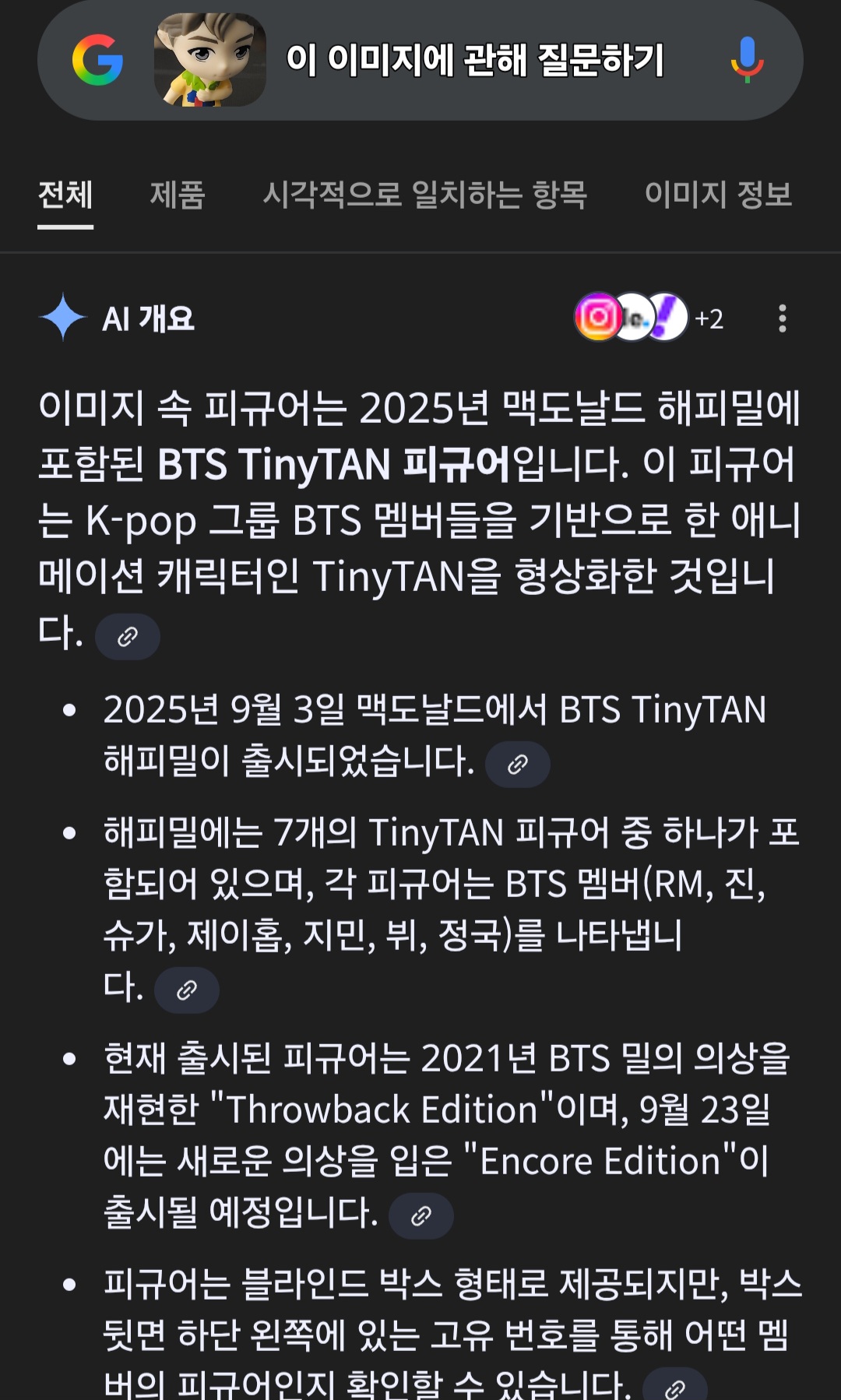Open citation link after the intro paragraph

tap(128, 637)
